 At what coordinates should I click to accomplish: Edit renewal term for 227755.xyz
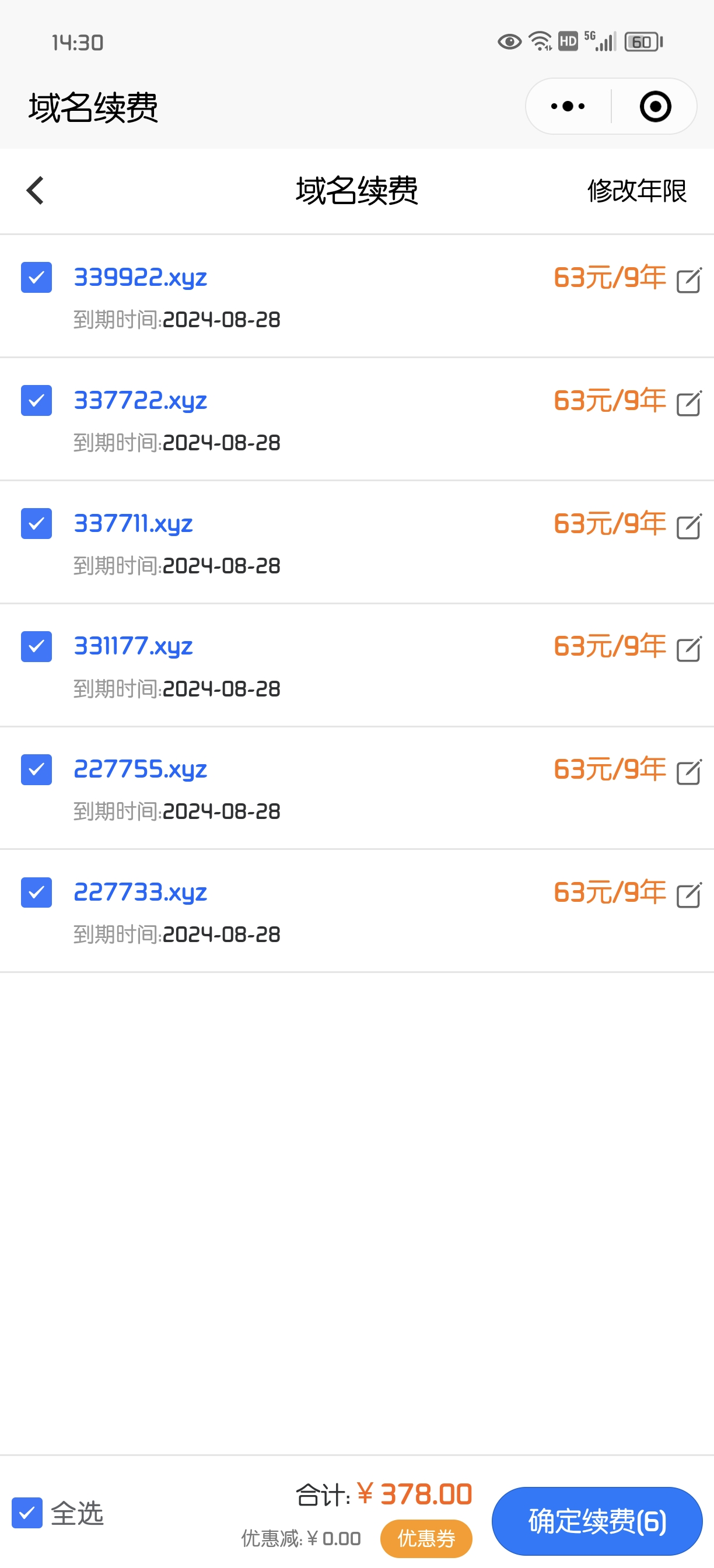coord(689,771)
